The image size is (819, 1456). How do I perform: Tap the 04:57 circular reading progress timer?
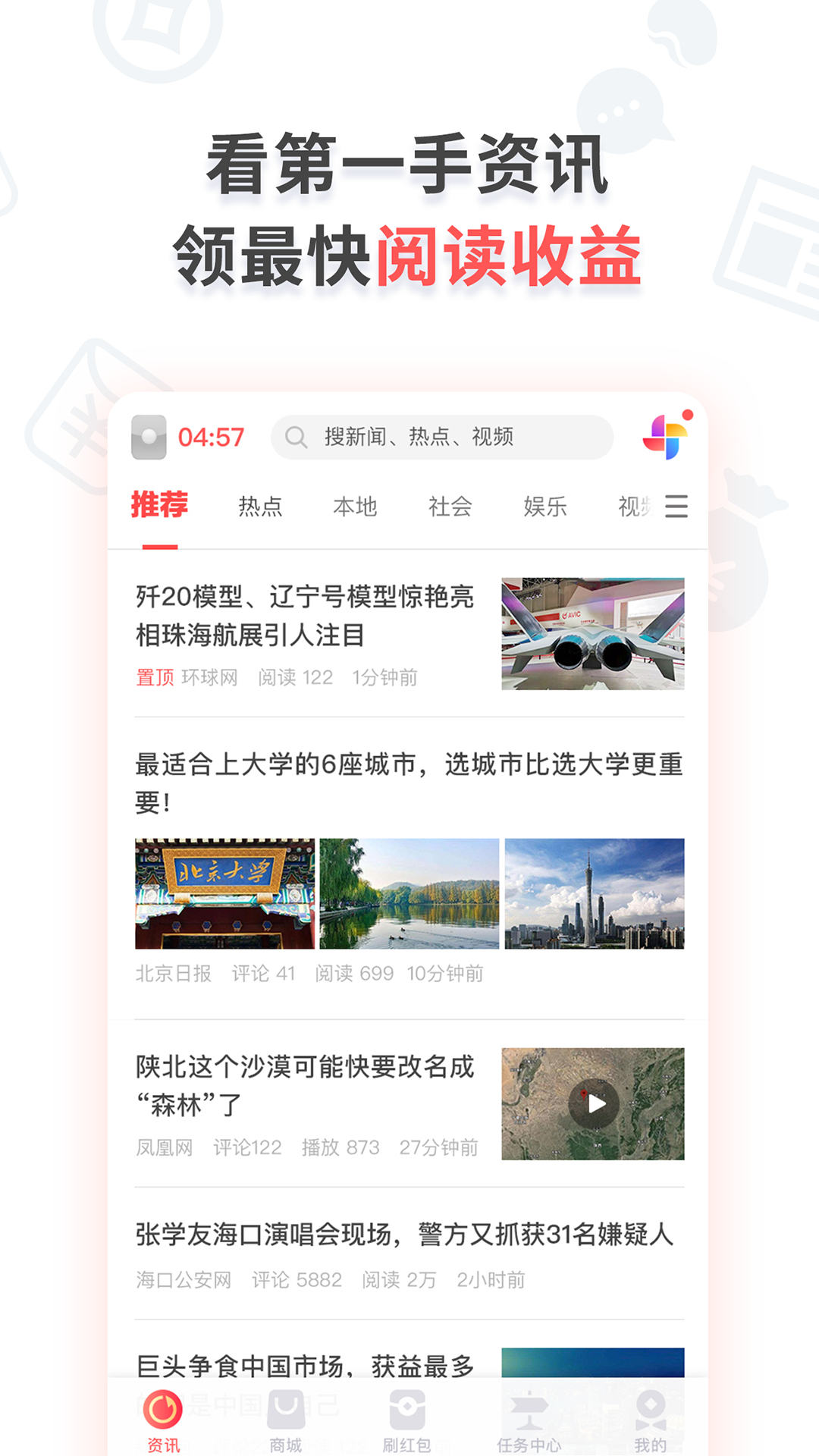209,436
